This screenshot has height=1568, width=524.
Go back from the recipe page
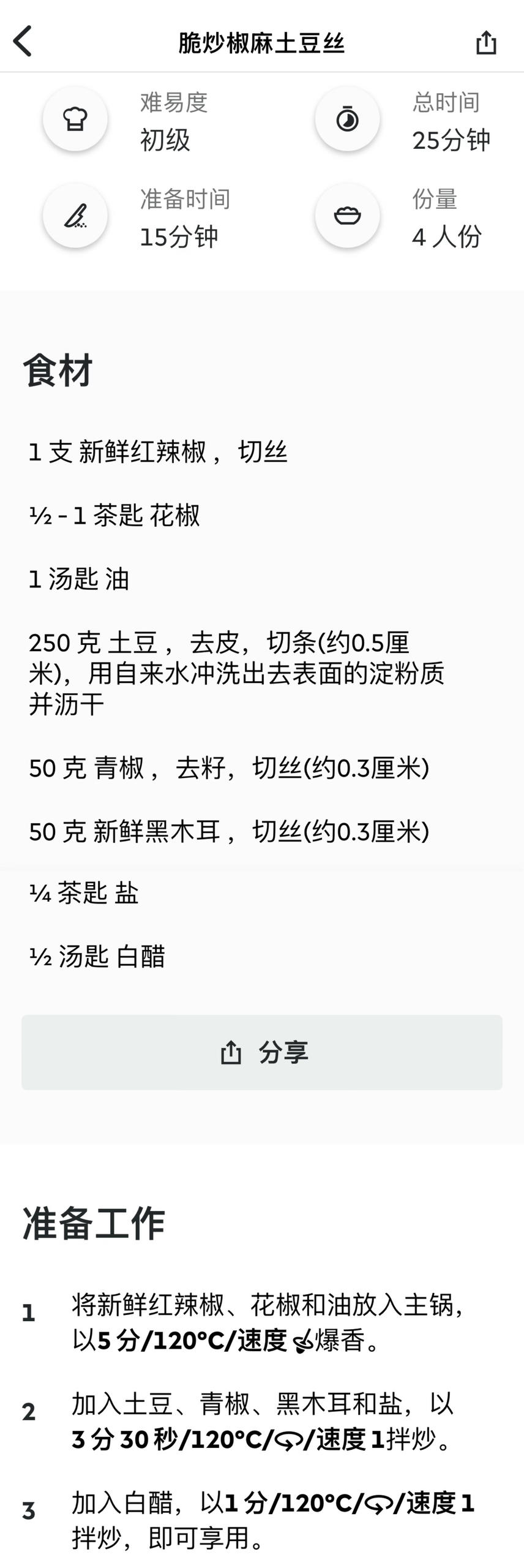pos(23,42)
